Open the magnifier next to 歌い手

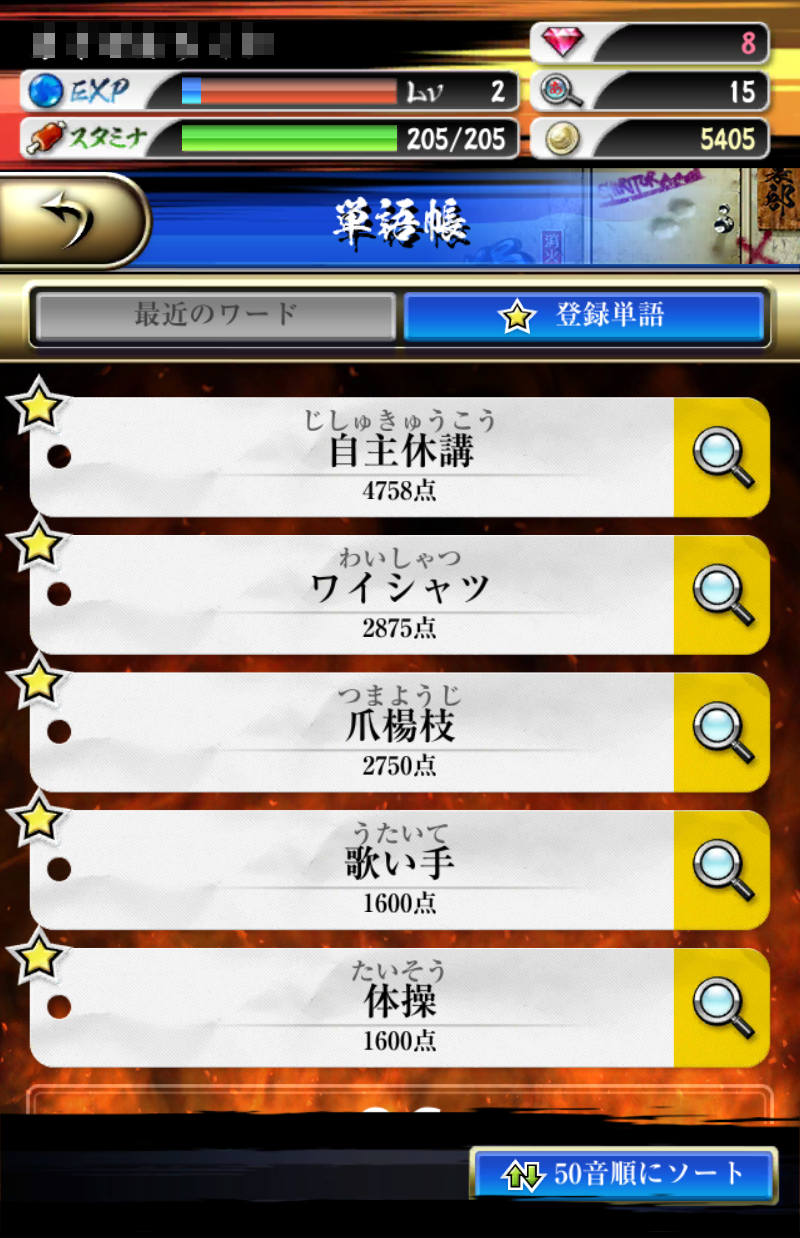pos(722,869)
